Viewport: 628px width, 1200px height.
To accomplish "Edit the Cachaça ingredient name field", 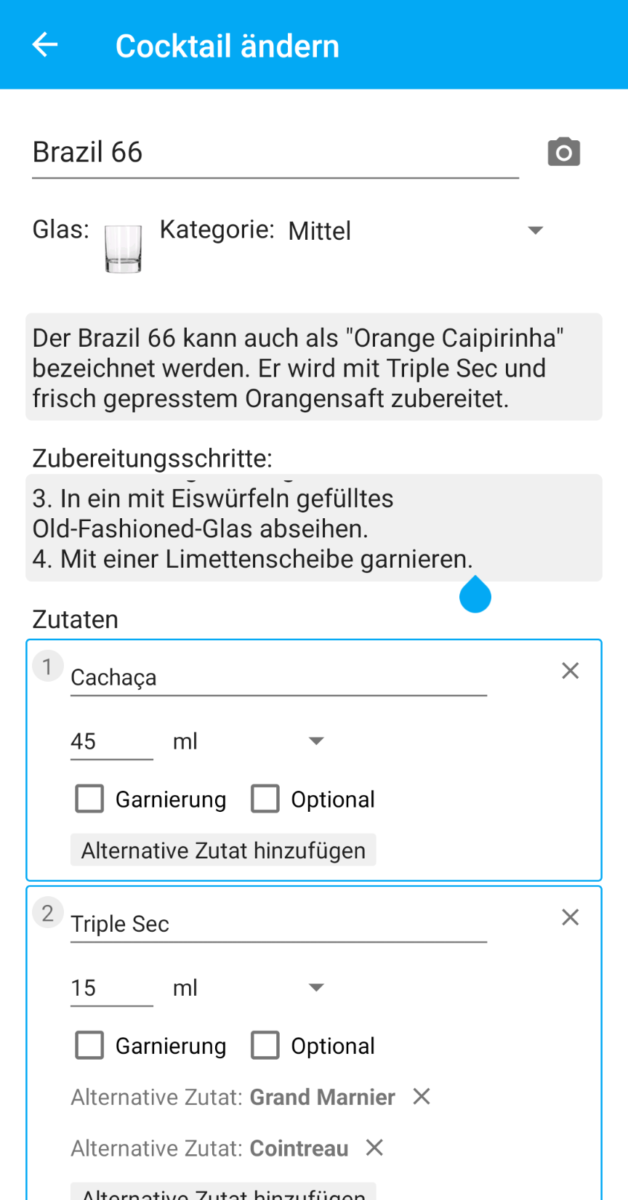I will click(278, 677).
